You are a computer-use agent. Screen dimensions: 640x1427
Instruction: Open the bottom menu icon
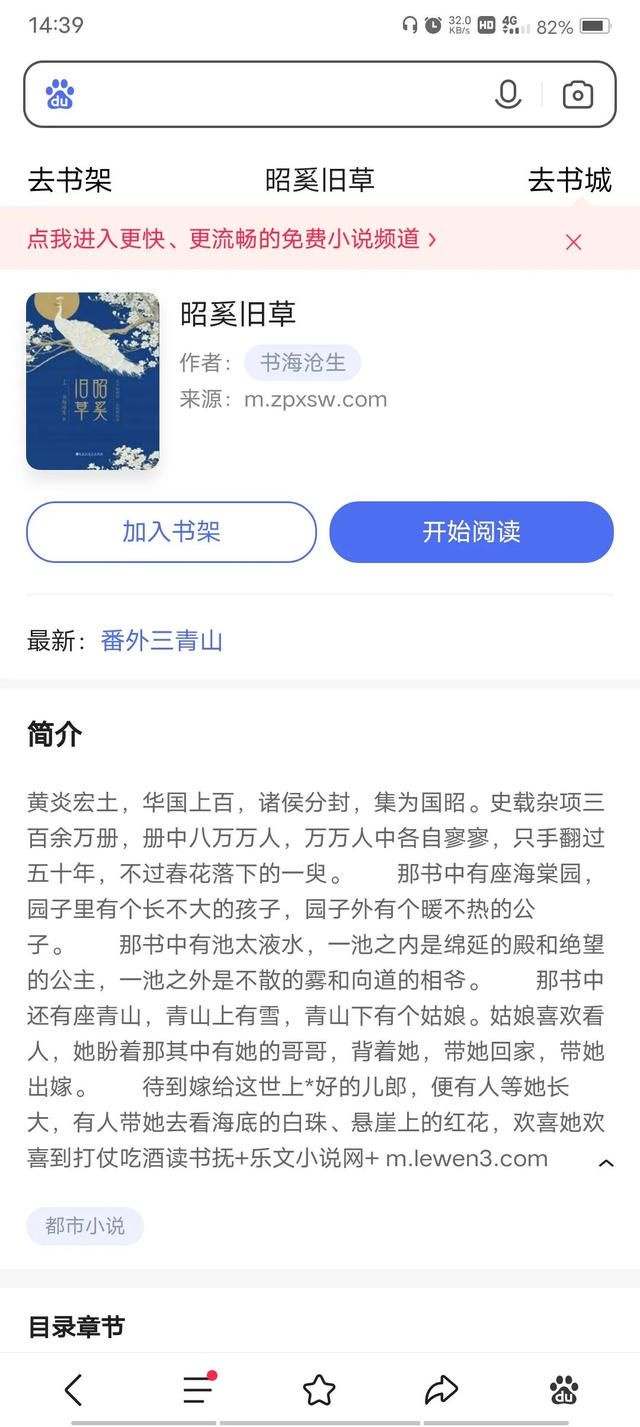[197, 1389]
